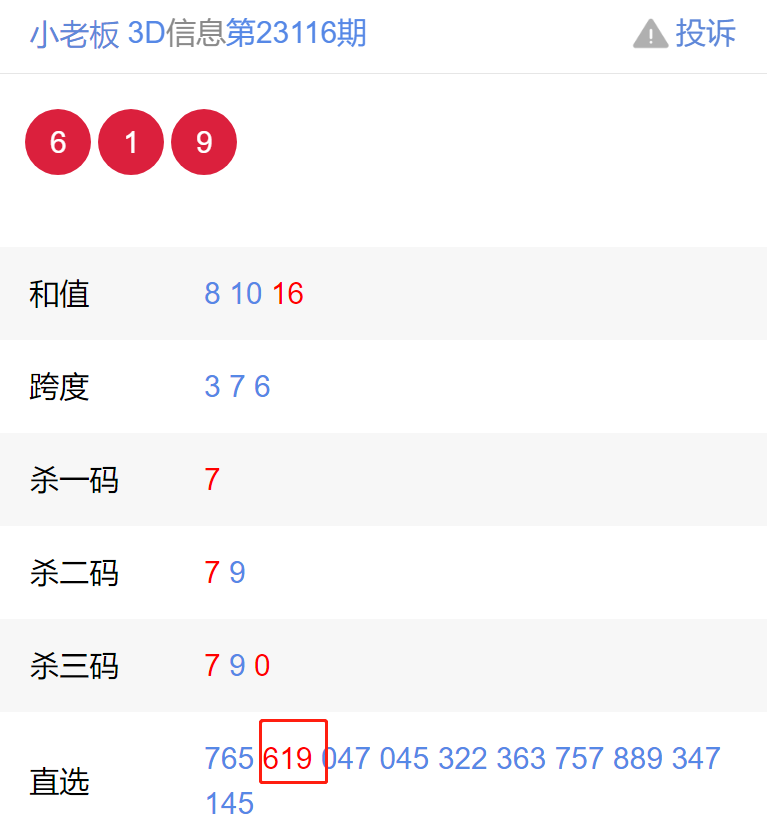The image size is (769, 828).
Task: Tap the 投诉 complaint button
Action: pyautogui.click(x=686, y=34)
